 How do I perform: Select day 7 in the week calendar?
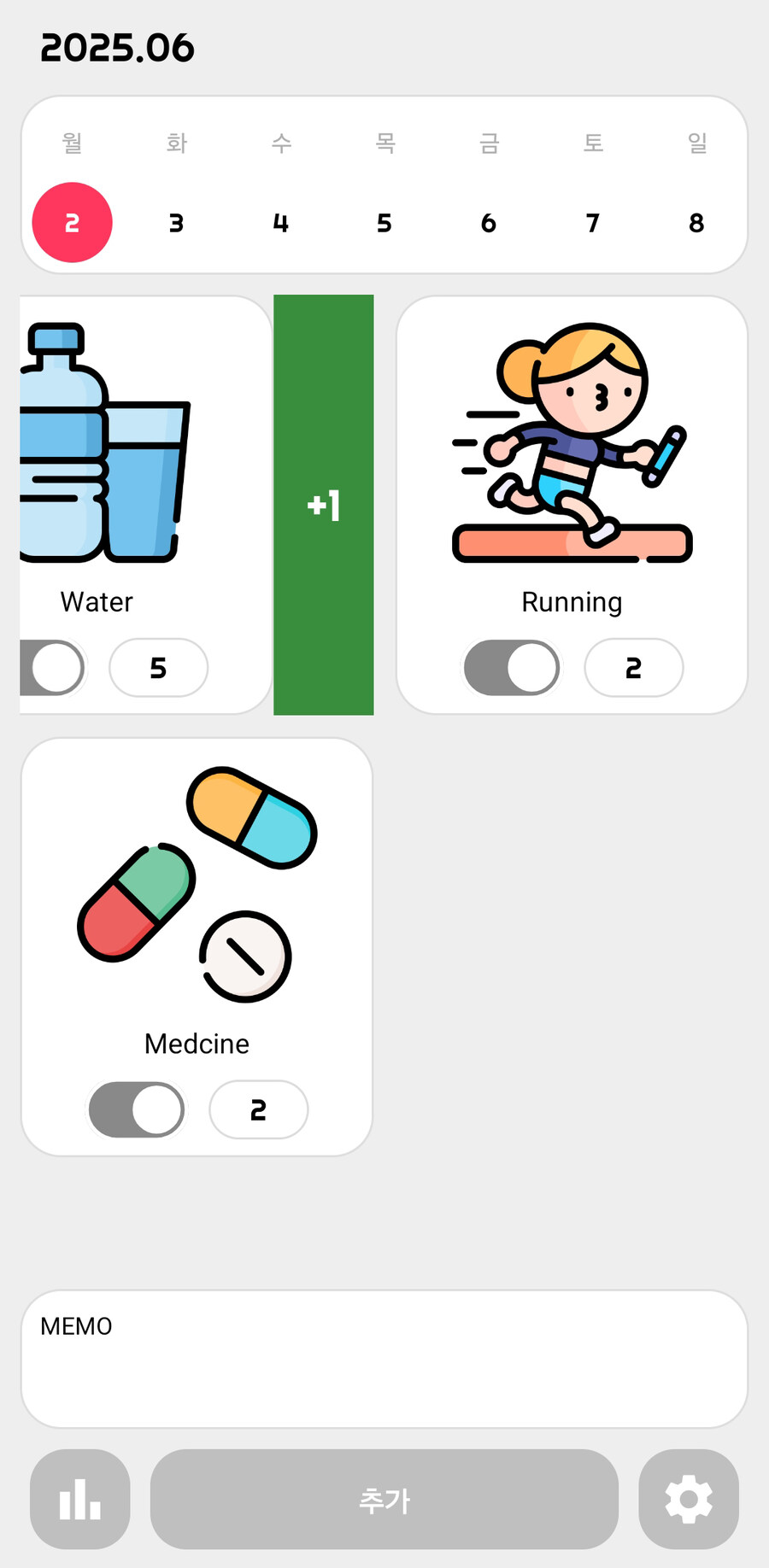tap(592, 223)
